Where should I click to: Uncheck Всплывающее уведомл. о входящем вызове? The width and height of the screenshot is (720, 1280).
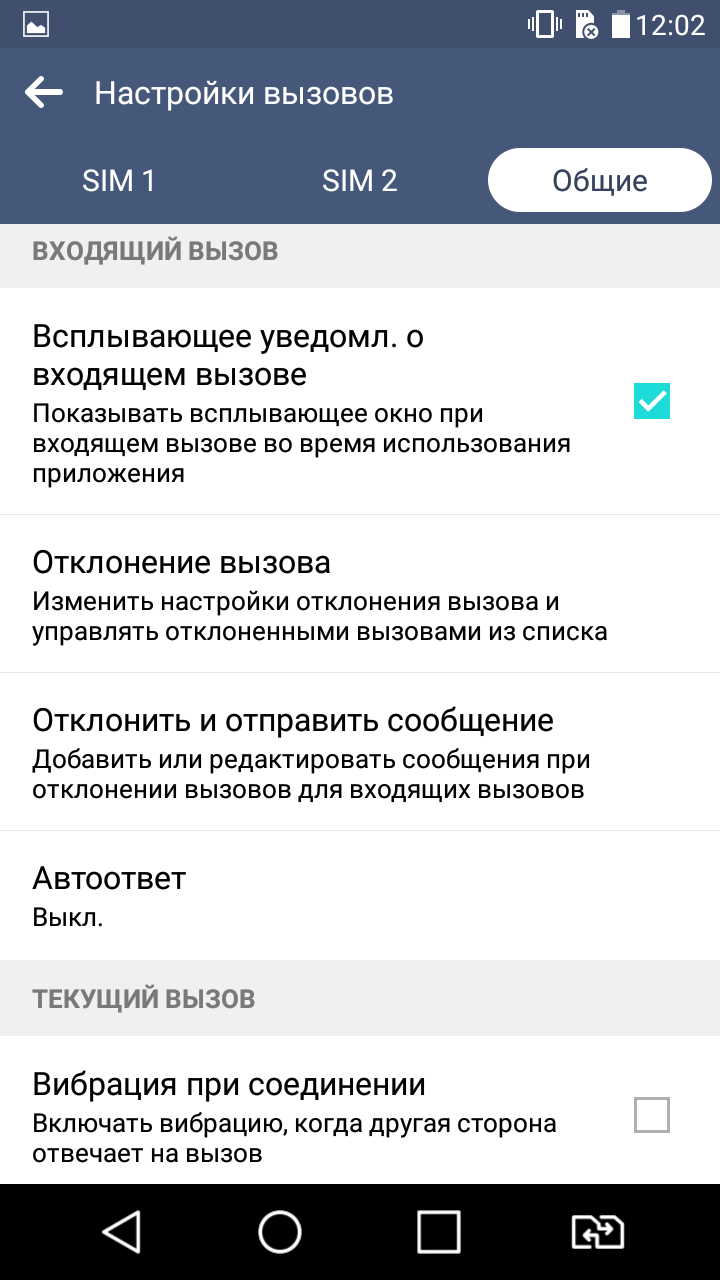coord(652,402)
